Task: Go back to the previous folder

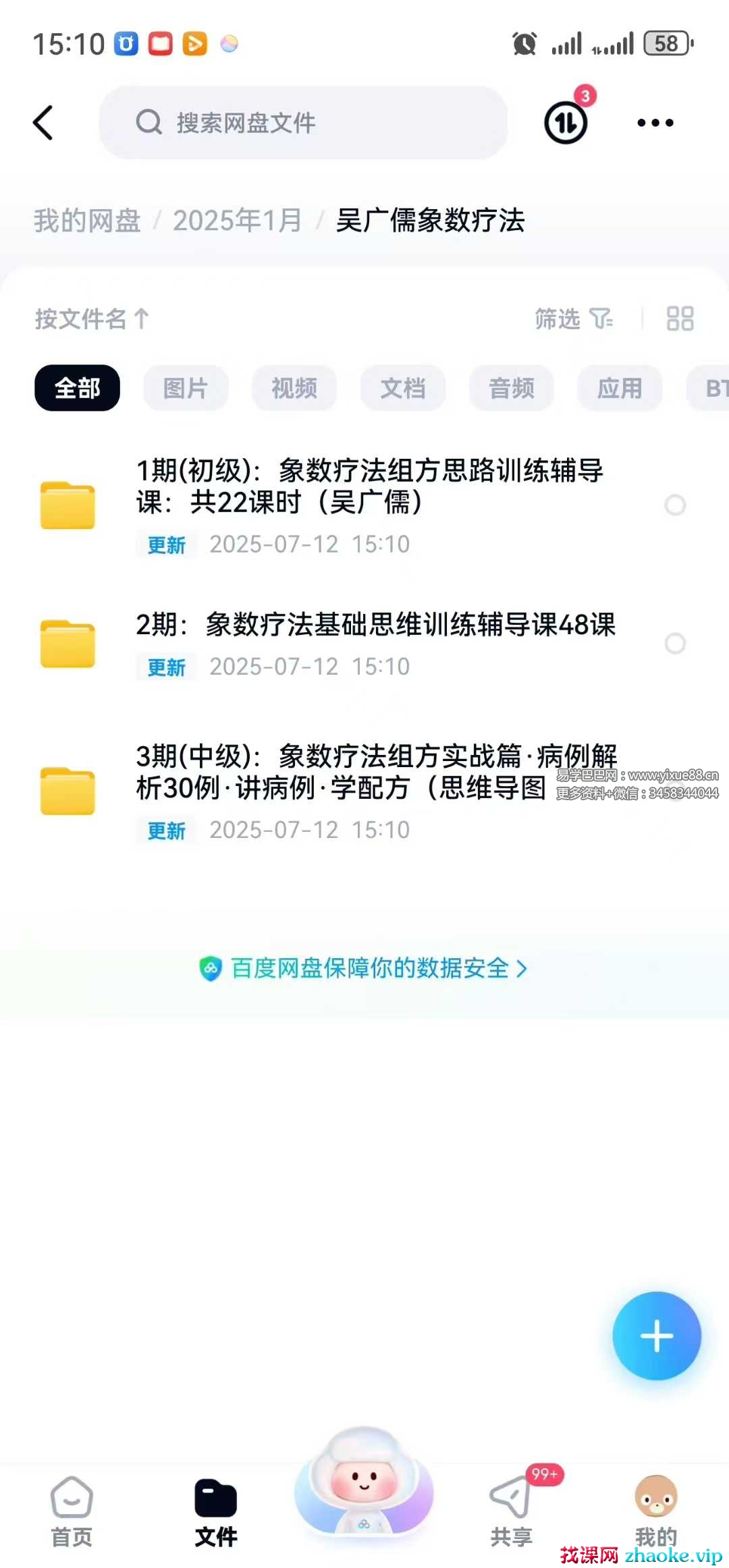Action: (x=43, y=123)
